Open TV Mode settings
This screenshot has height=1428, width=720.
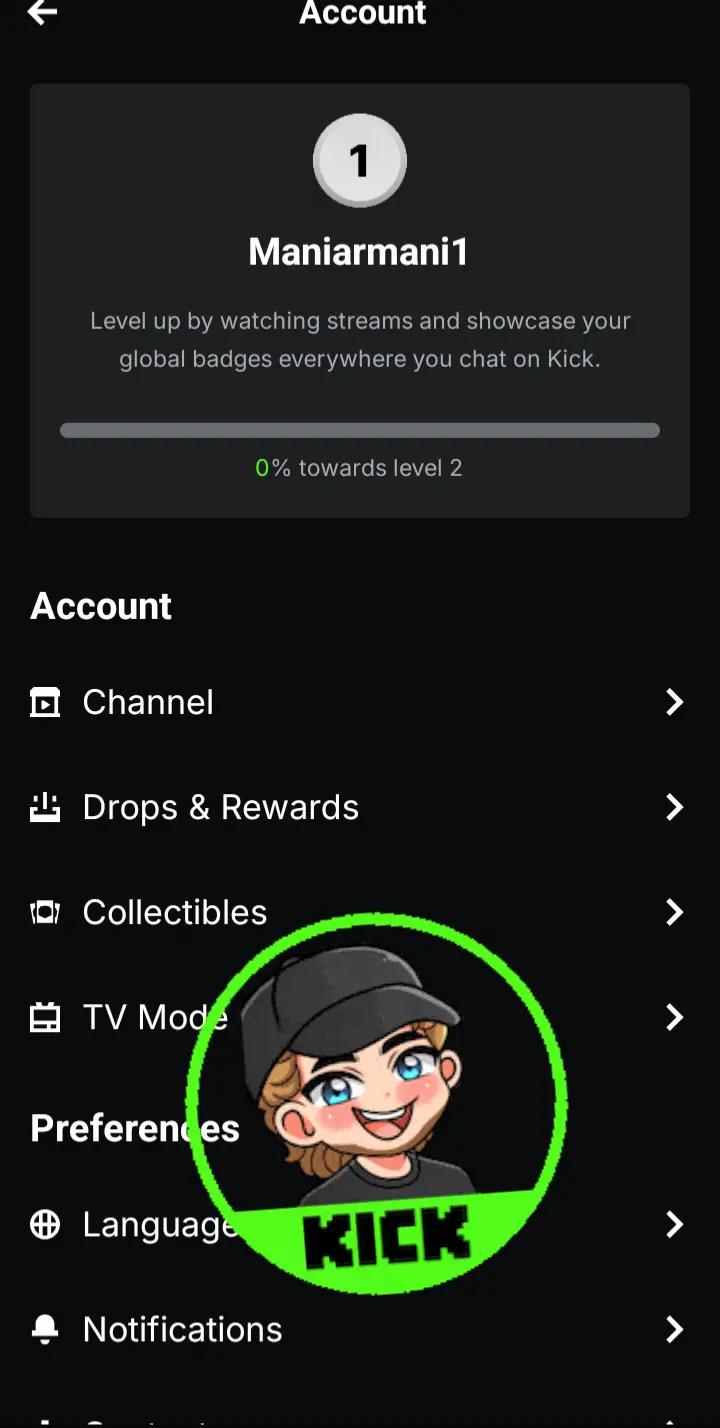[x=359, y=1017]
